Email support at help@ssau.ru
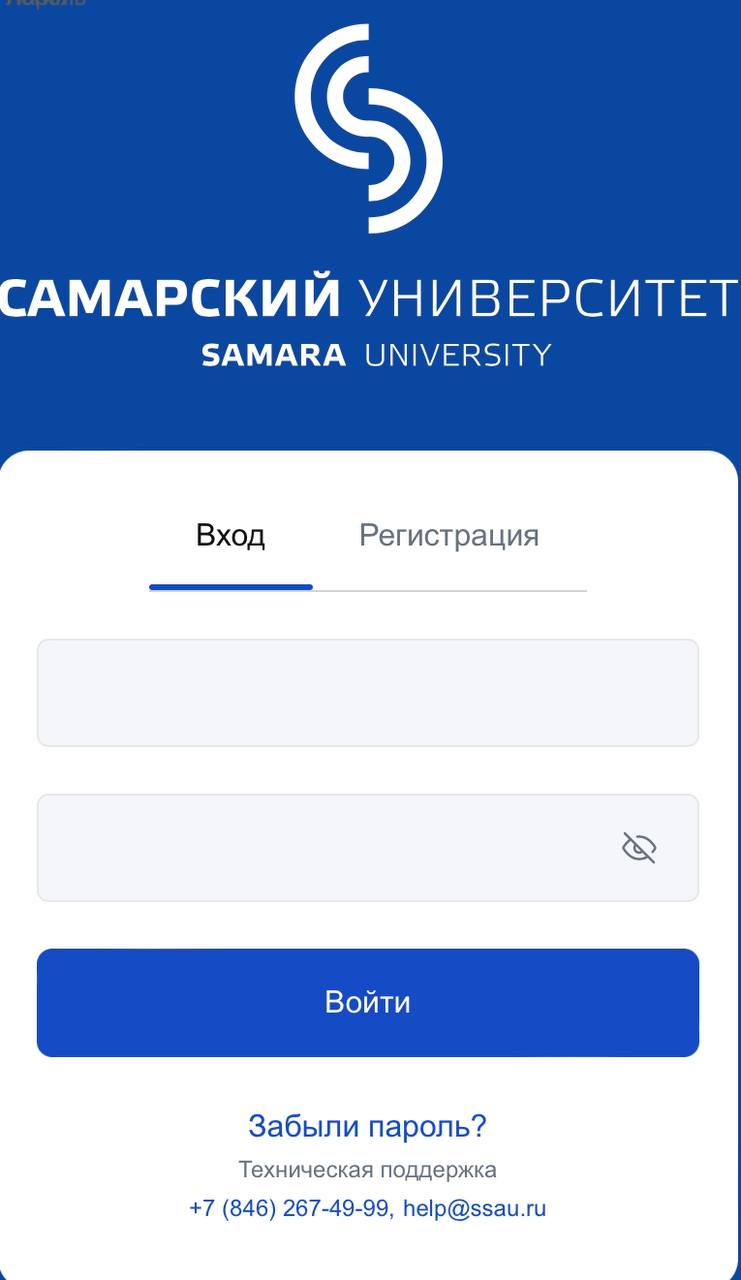This screenshot has height=1280, width=741. 476,1208
